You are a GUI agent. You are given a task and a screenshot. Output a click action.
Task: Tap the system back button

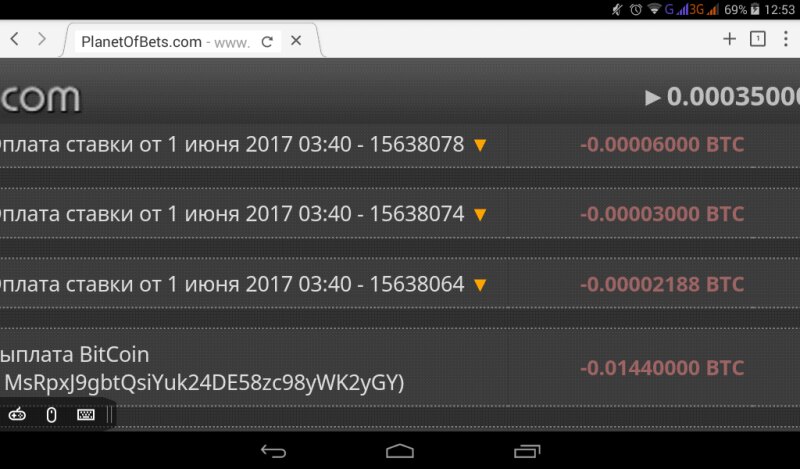click(273, 451)
